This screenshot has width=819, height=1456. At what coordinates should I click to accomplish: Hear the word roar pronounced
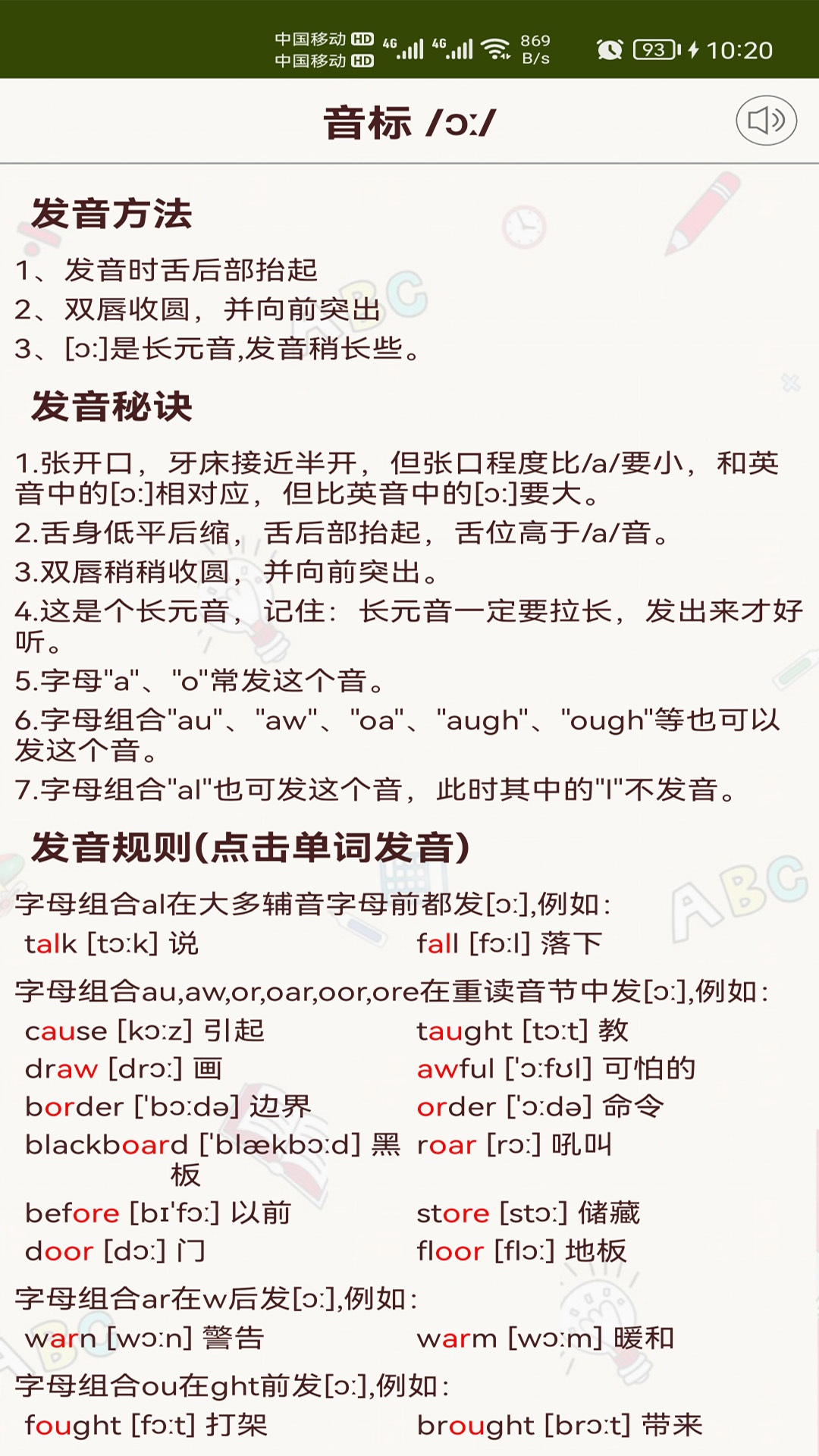pos(447,1145)
